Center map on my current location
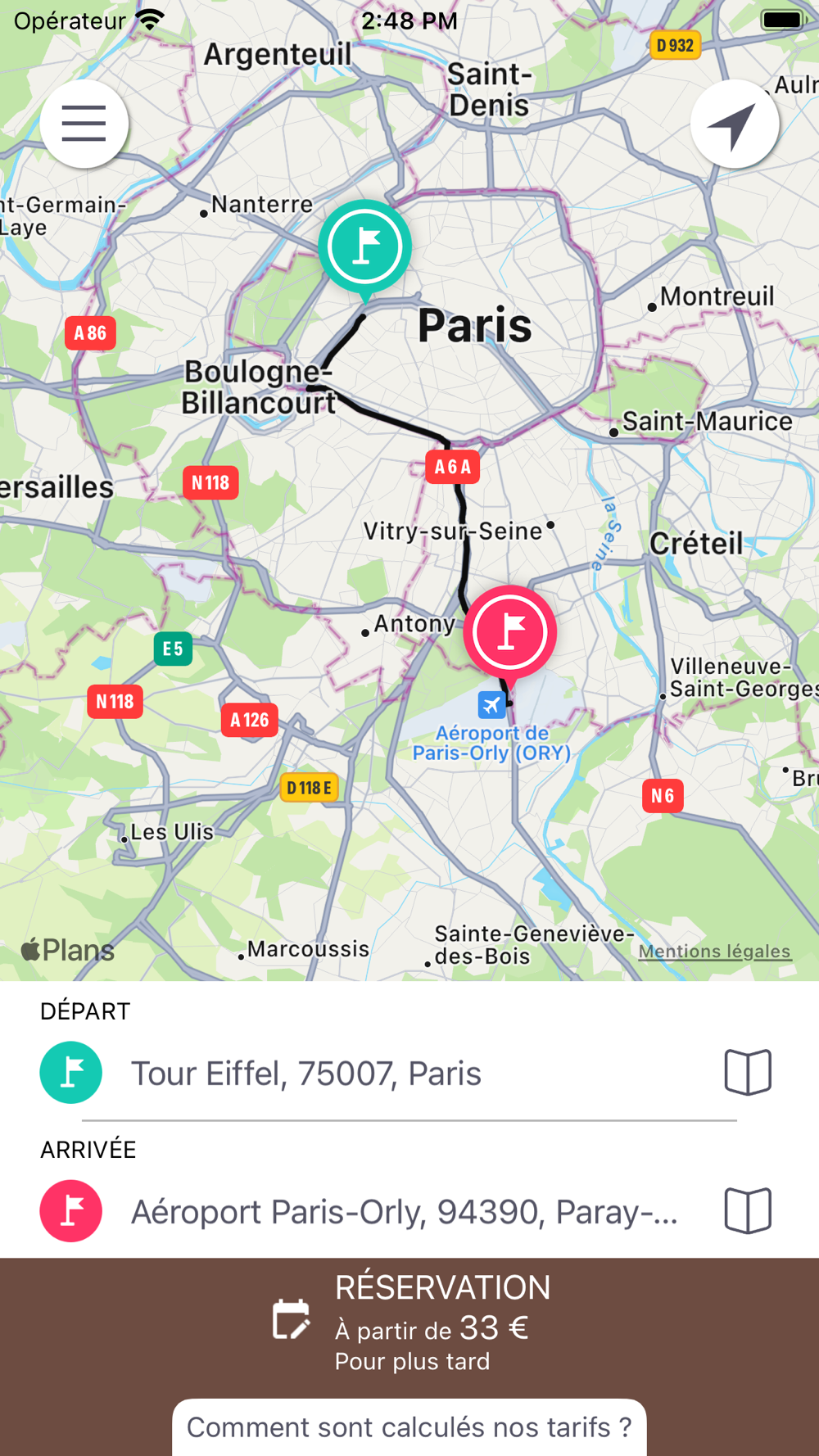819x1456 pixels. pos(734,124)
